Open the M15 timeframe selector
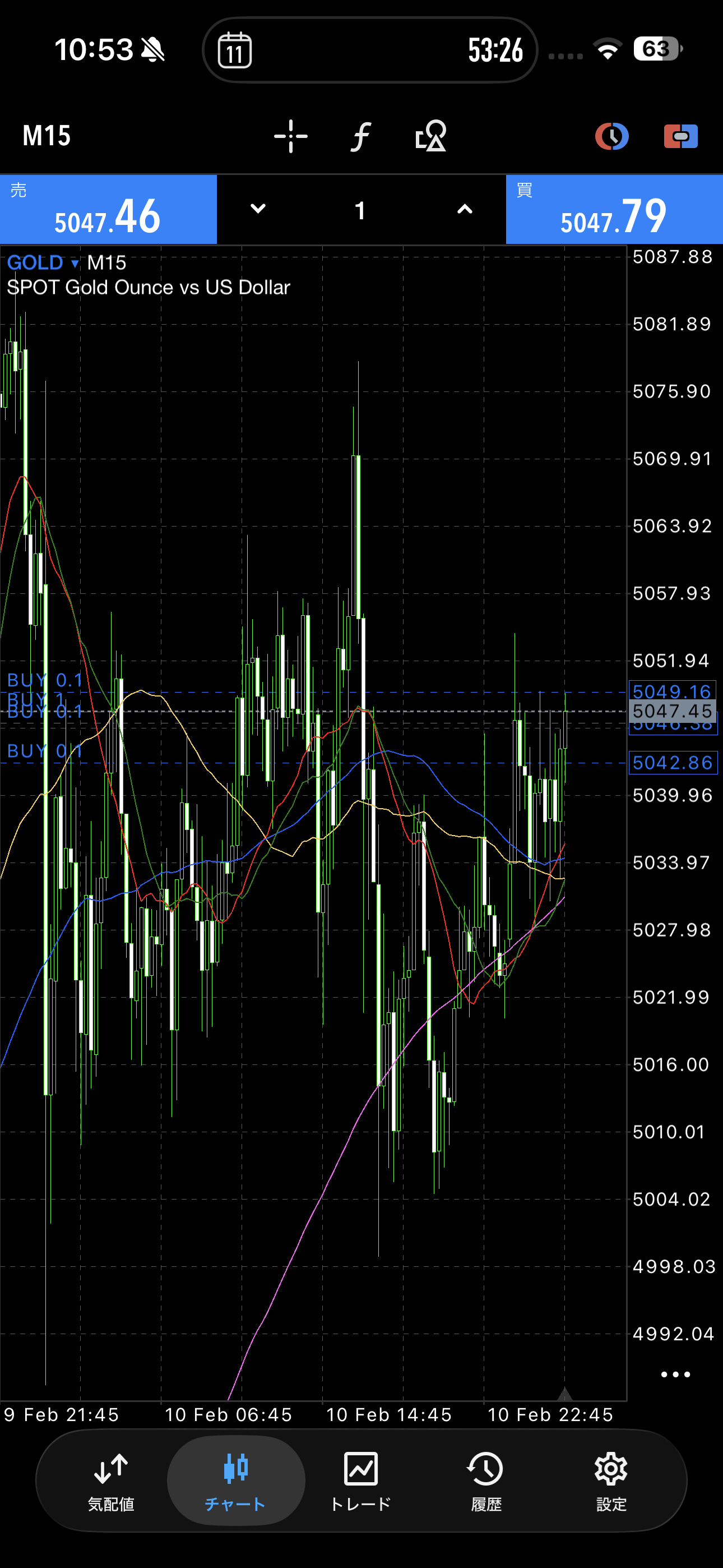 click(47, 136)
